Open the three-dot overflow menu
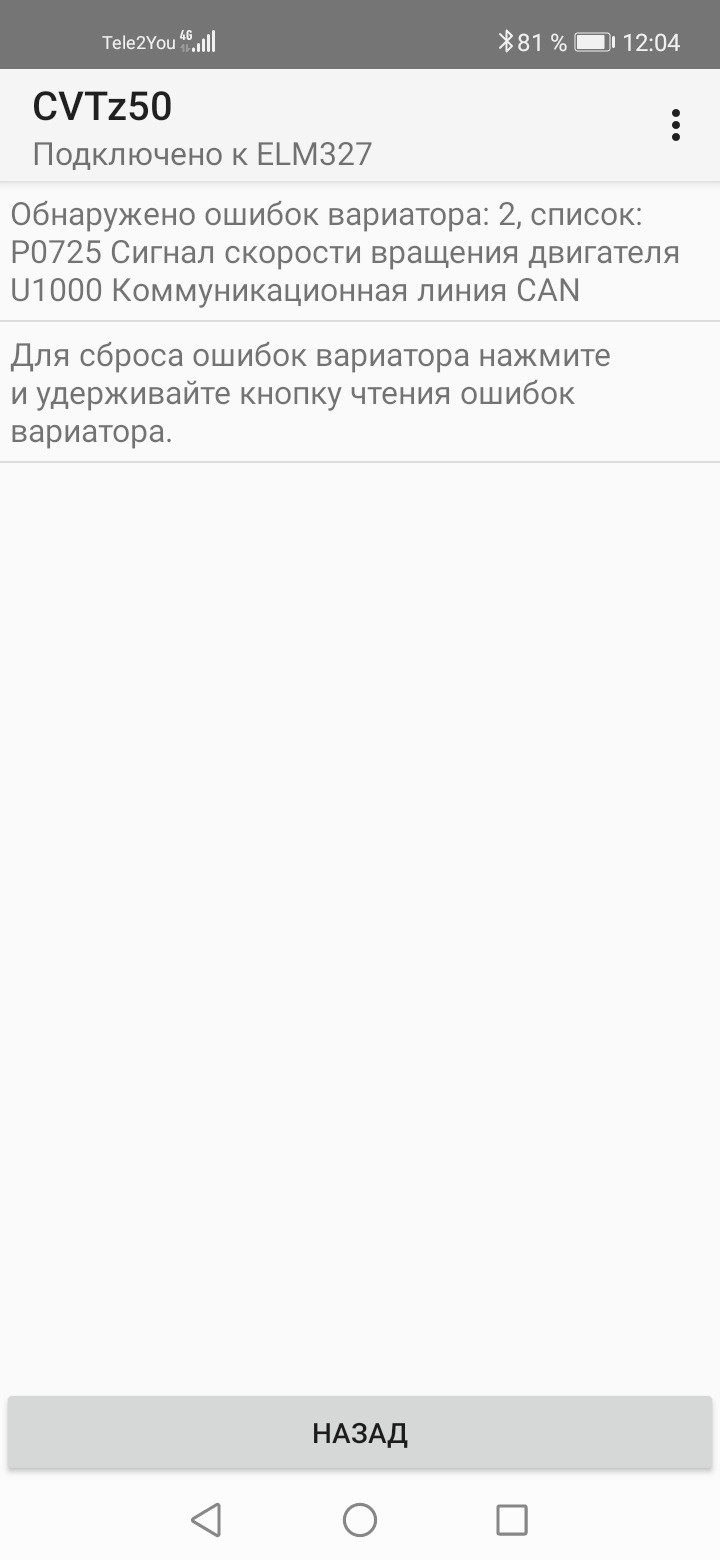Screen dimensions: 720x1560 pos(676,124)
